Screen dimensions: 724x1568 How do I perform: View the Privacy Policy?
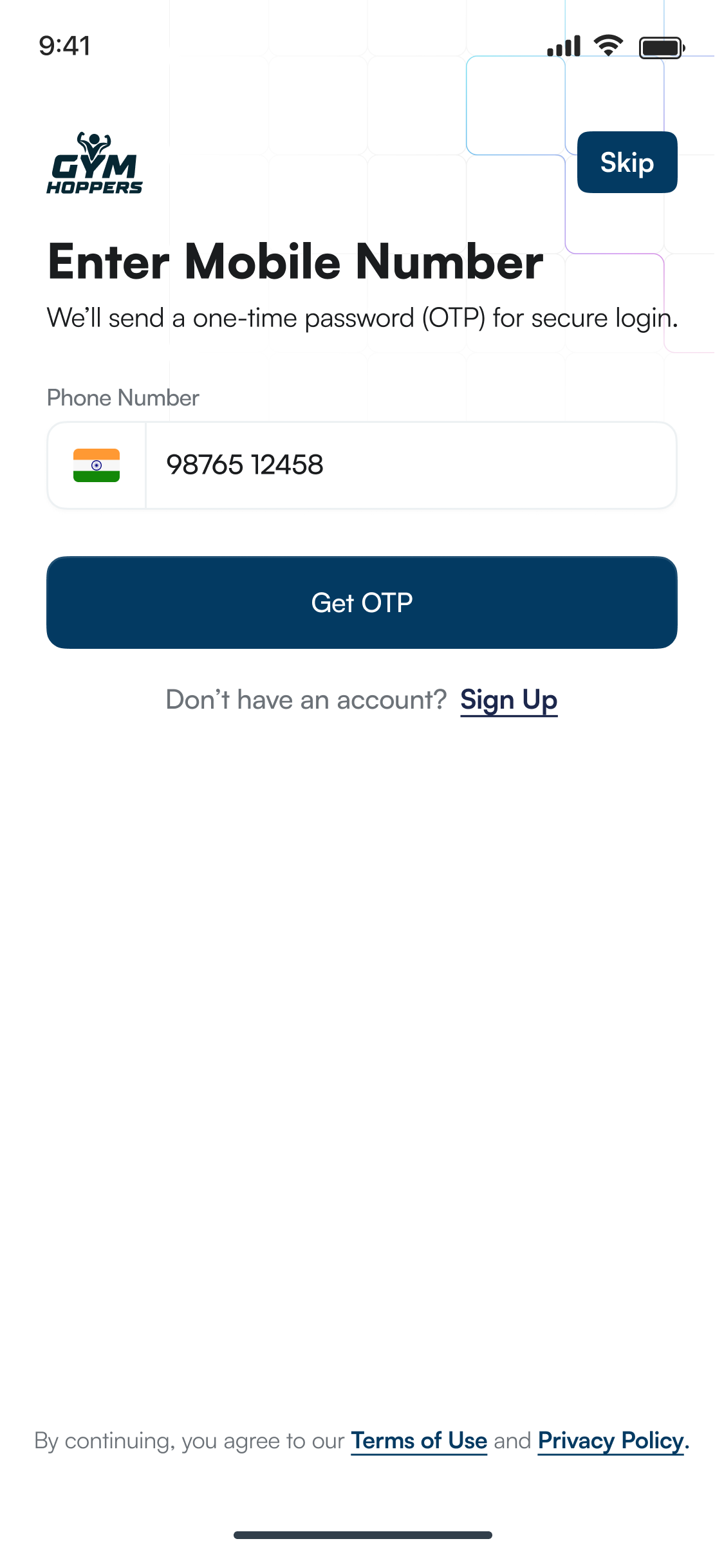click(x=611, y=1441)
